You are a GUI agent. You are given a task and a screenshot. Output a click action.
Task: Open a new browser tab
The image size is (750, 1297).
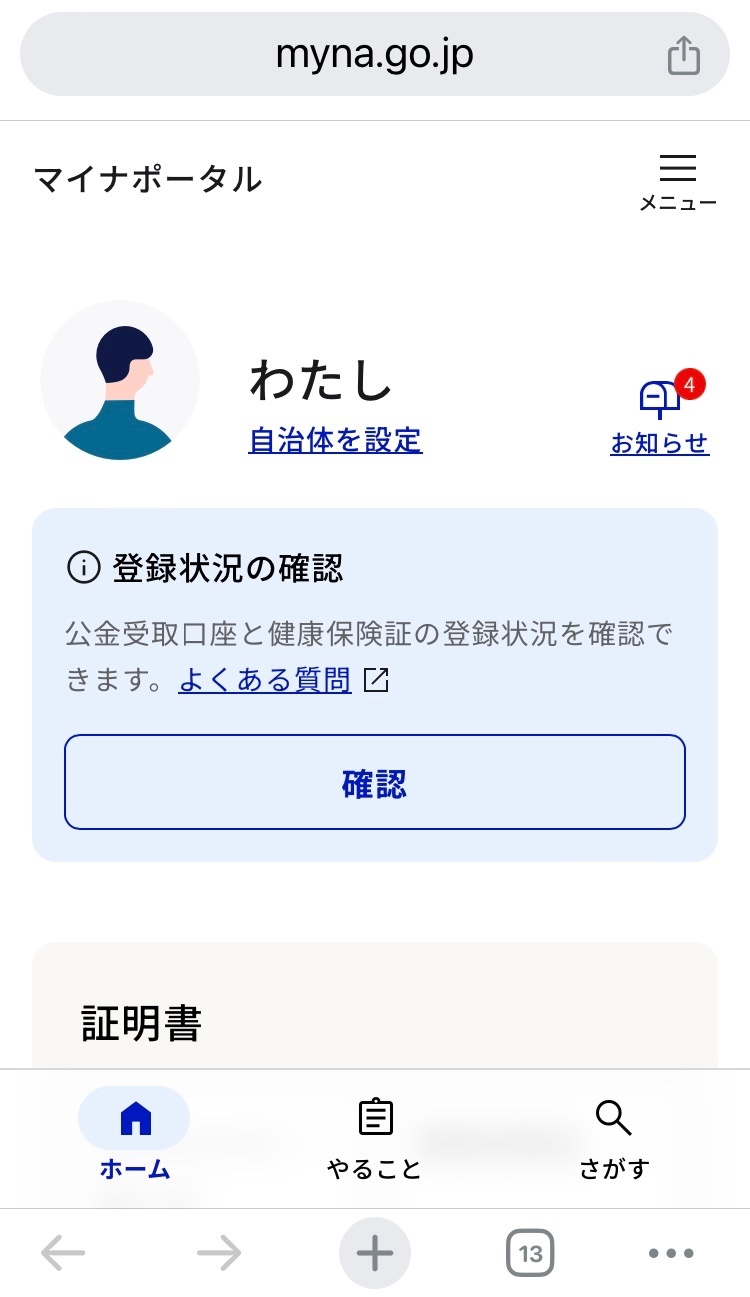point(375,1252)
